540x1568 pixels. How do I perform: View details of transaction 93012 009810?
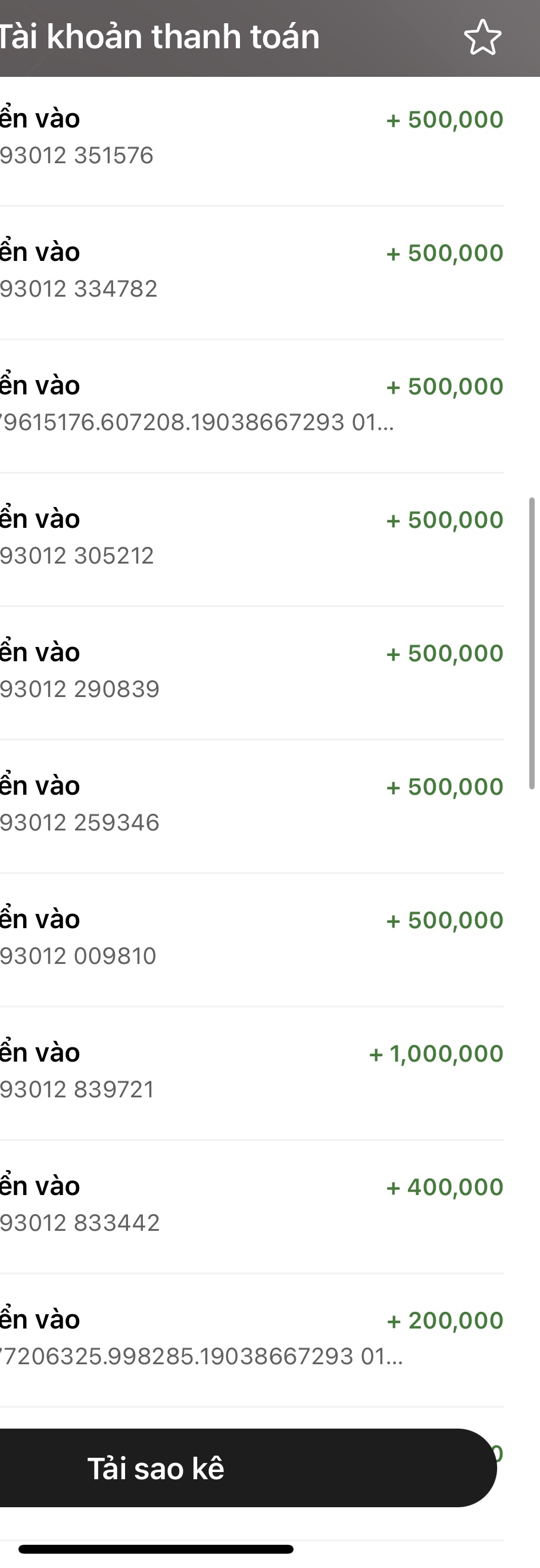point(252,937)
